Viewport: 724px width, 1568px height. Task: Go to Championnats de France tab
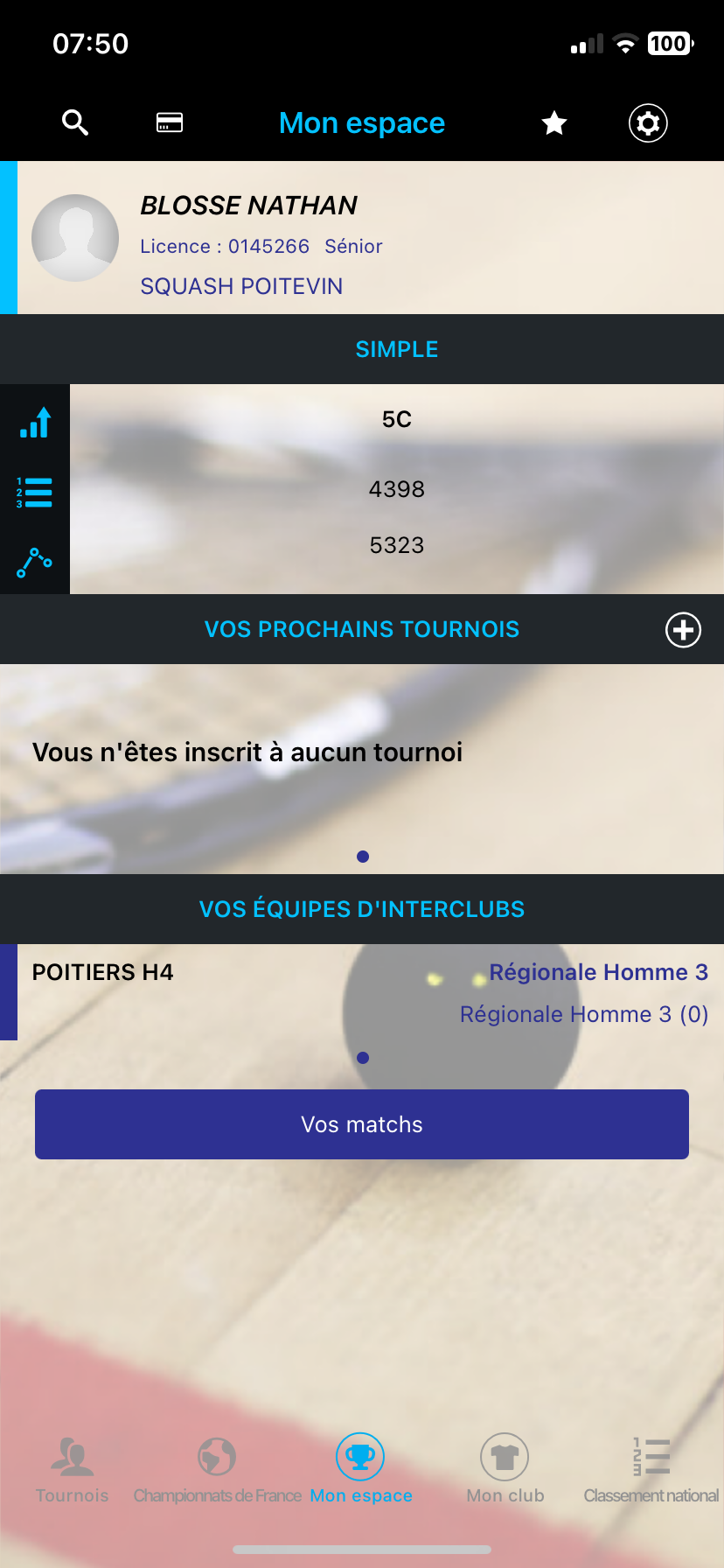click(x=217, y=1470)
